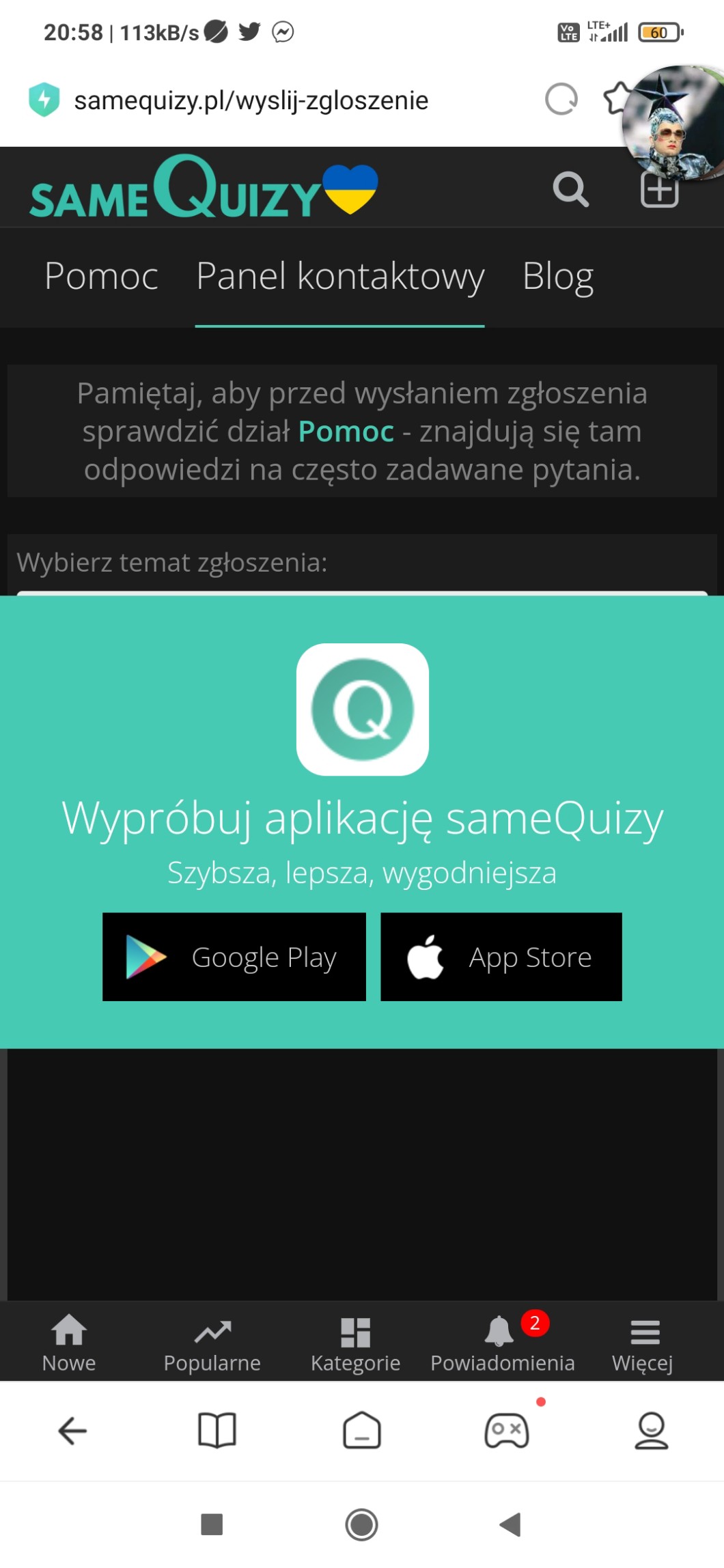Go back with the browser back arrow
Viewport: 724px width, 1568px height.
tap(72, 1431)
